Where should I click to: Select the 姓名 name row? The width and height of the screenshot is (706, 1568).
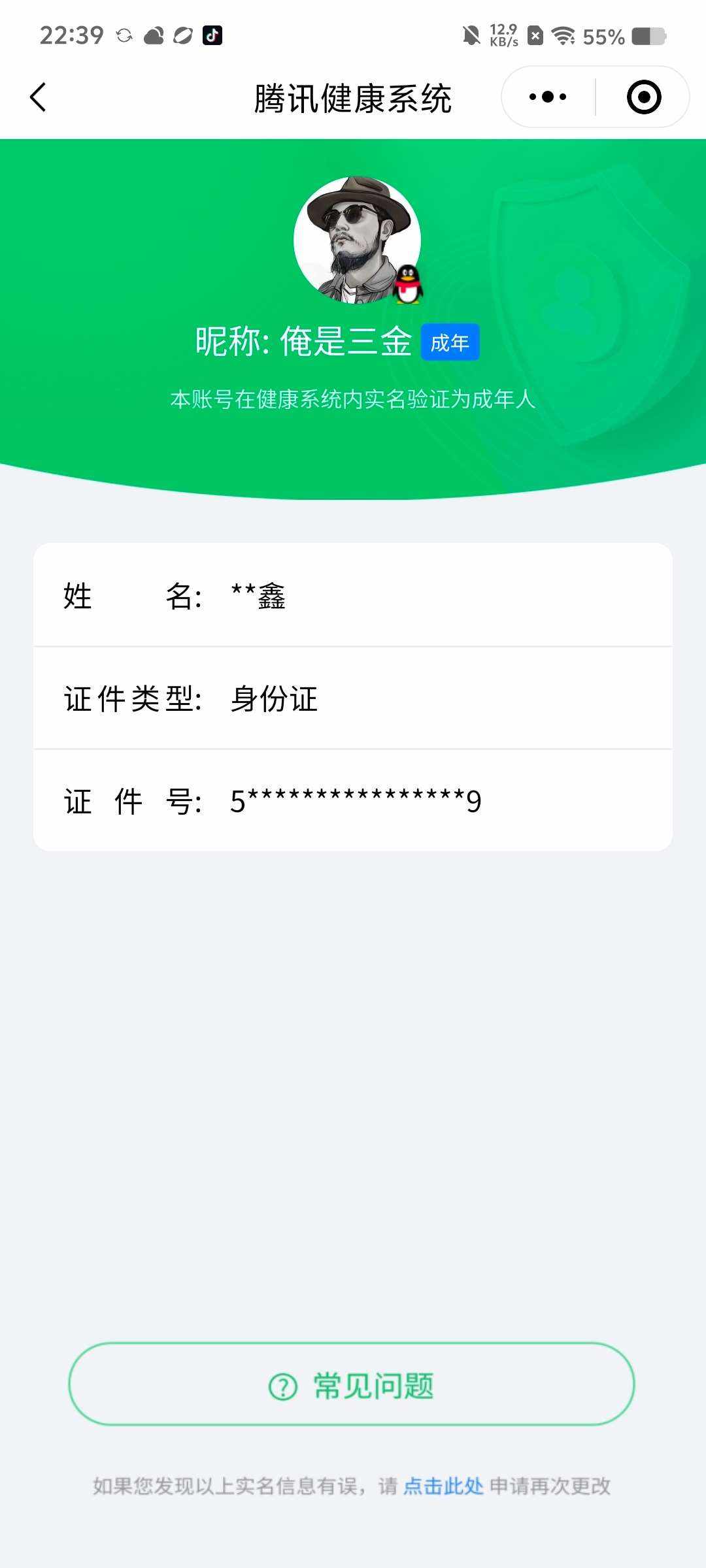click(x=353, y=596)
